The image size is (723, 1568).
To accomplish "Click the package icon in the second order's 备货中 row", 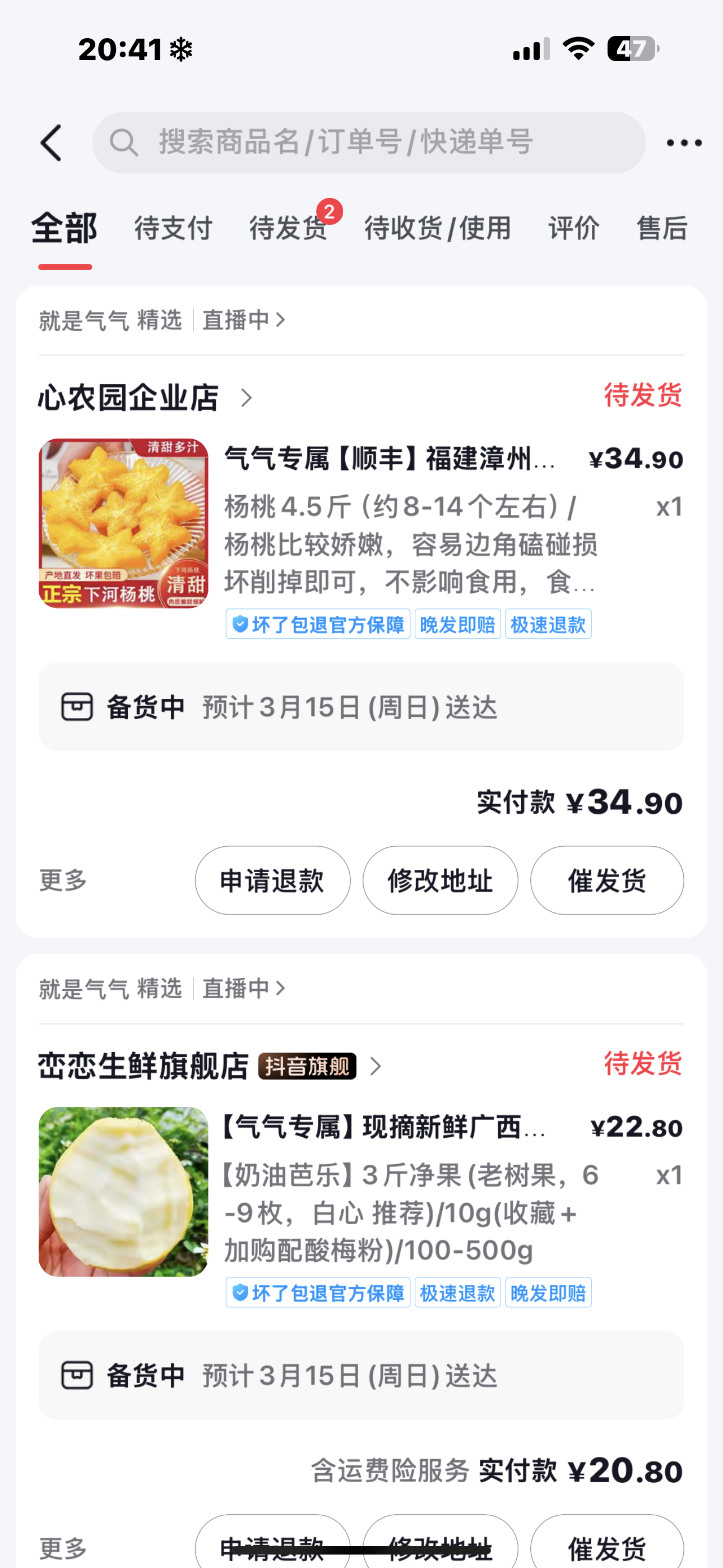I will click(x=78, y=1376).
